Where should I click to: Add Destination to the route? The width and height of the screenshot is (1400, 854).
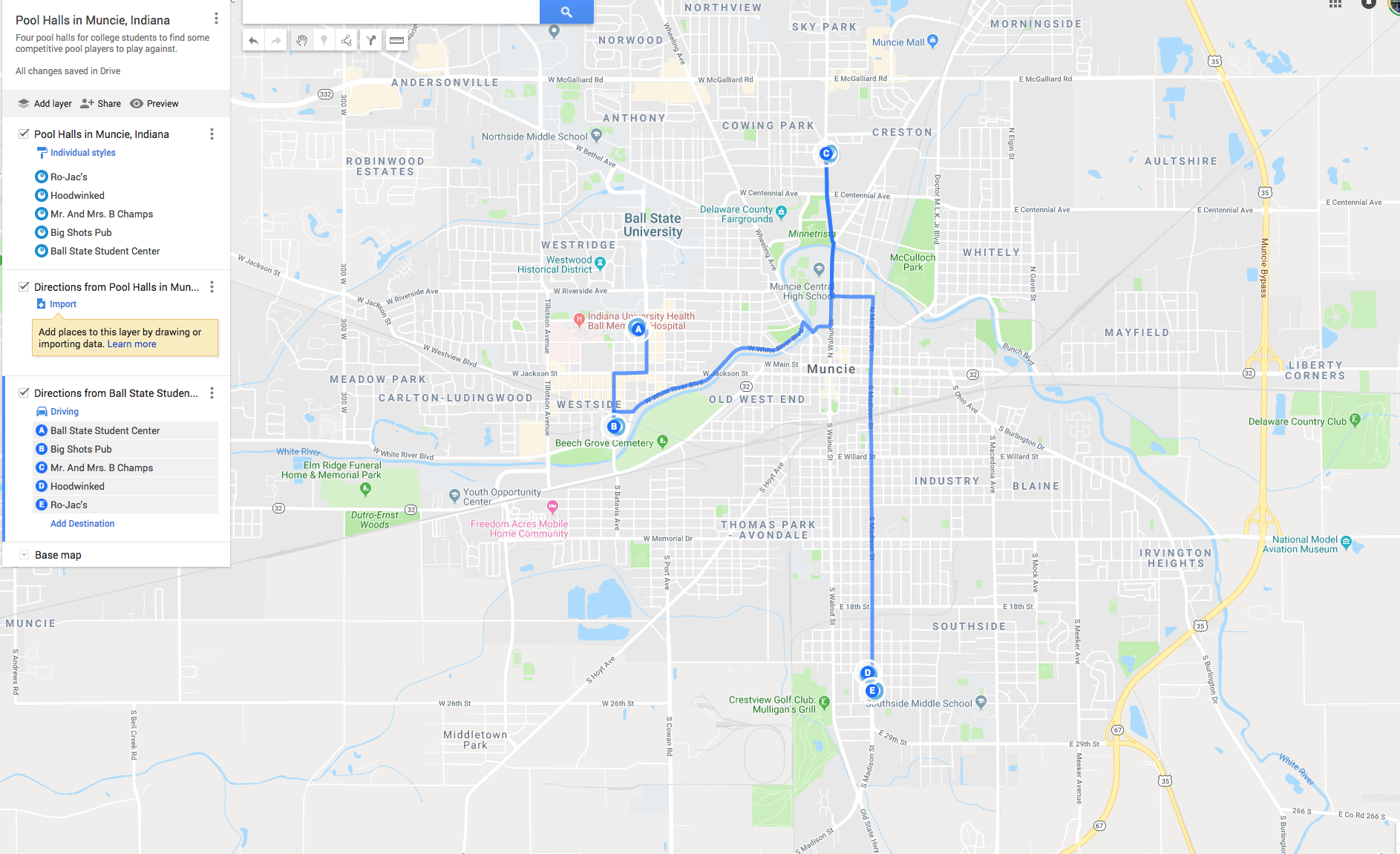(82, 524)
